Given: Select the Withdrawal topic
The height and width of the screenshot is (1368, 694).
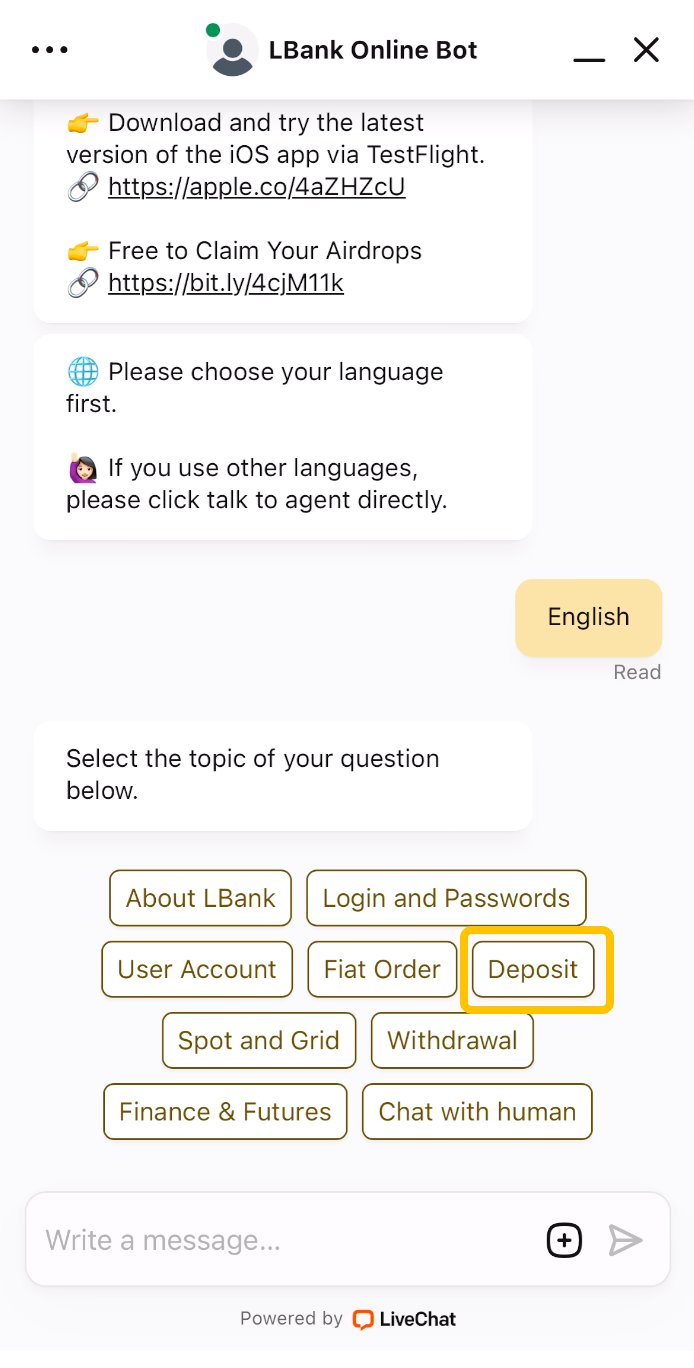Looking at the screenshot, I should click(452, 1040).
